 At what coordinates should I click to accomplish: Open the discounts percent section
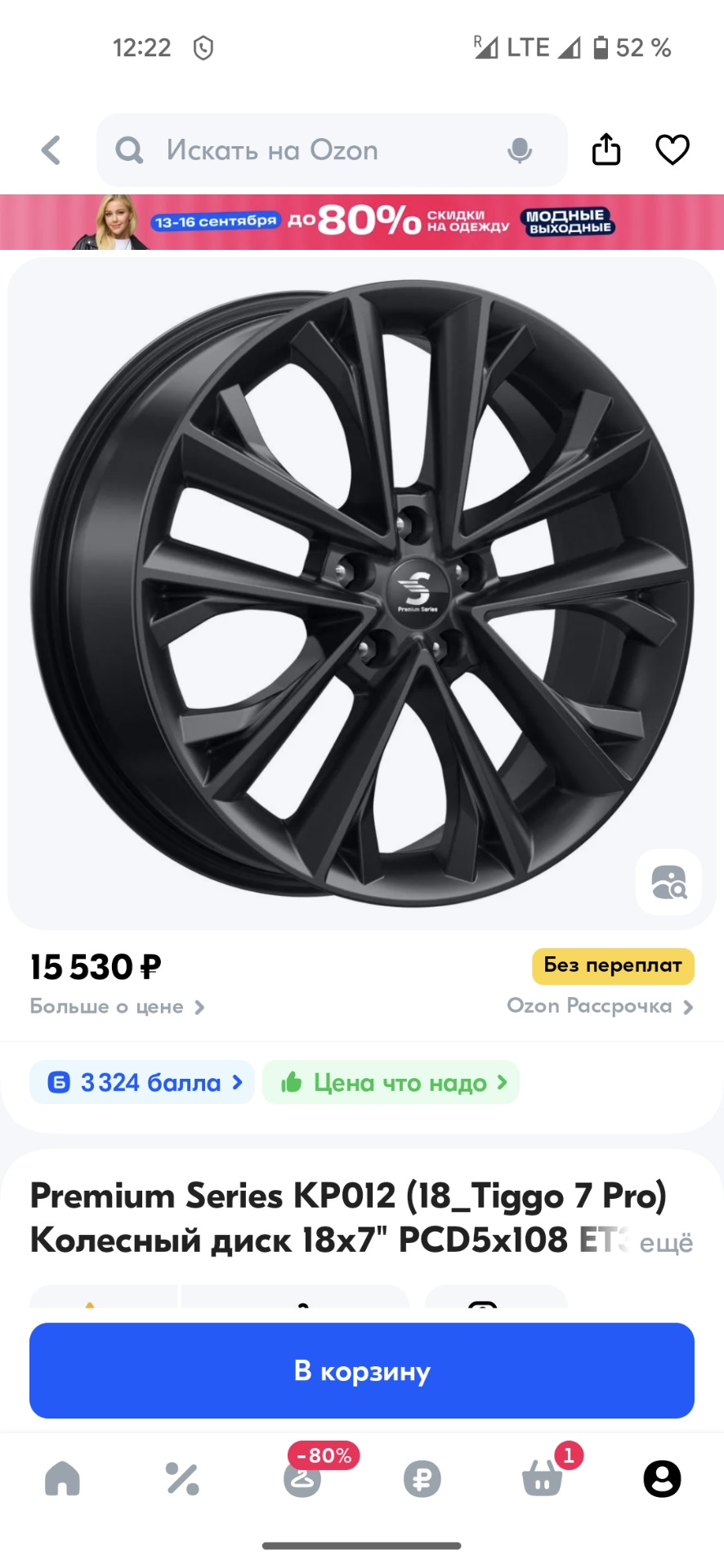(x=181, y=1478)
